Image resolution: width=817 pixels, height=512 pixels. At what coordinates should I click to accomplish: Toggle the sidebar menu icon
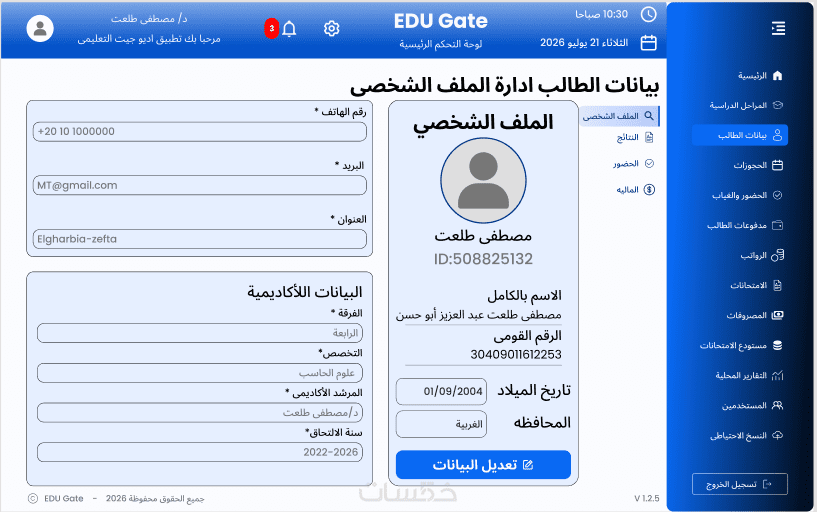[x=778, y=28]
